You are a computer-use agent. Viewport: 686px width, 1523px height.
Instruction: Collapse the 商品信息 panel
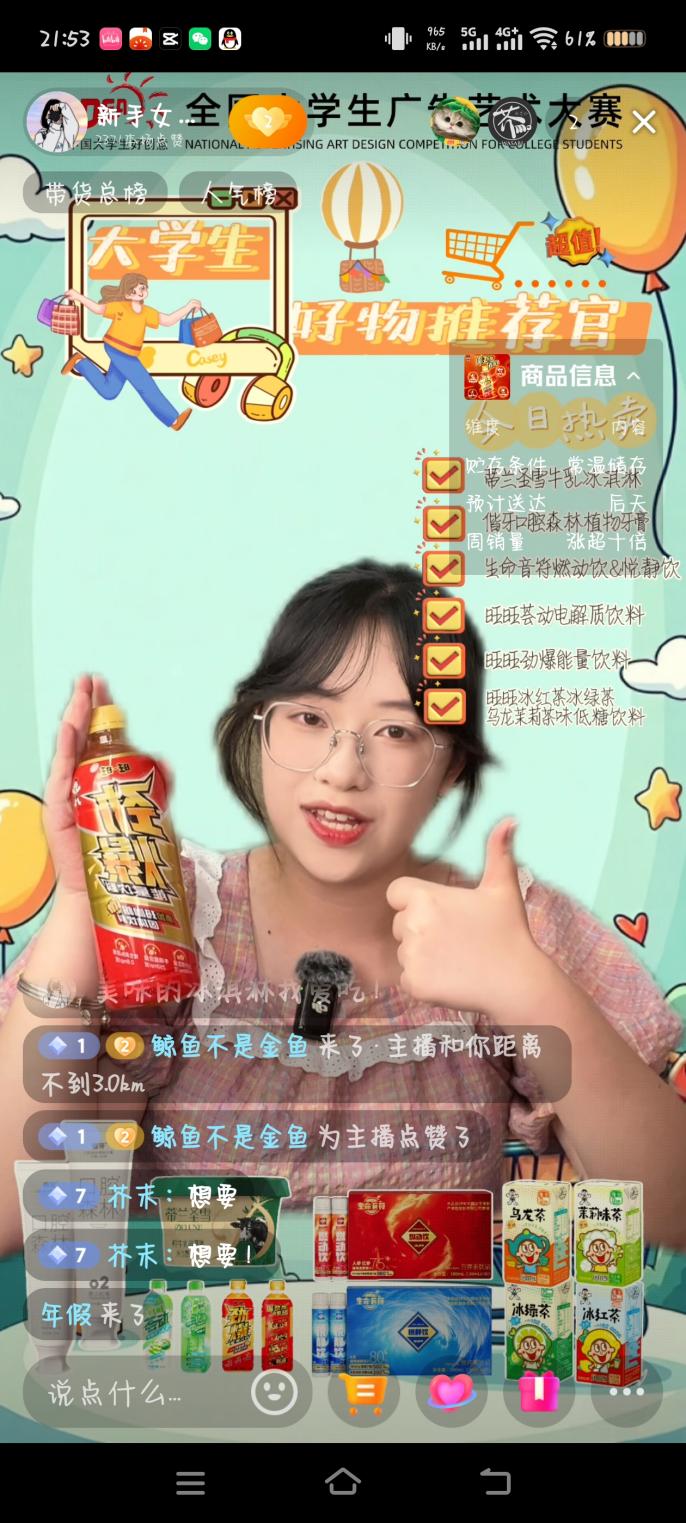click(x=633, y=376)
